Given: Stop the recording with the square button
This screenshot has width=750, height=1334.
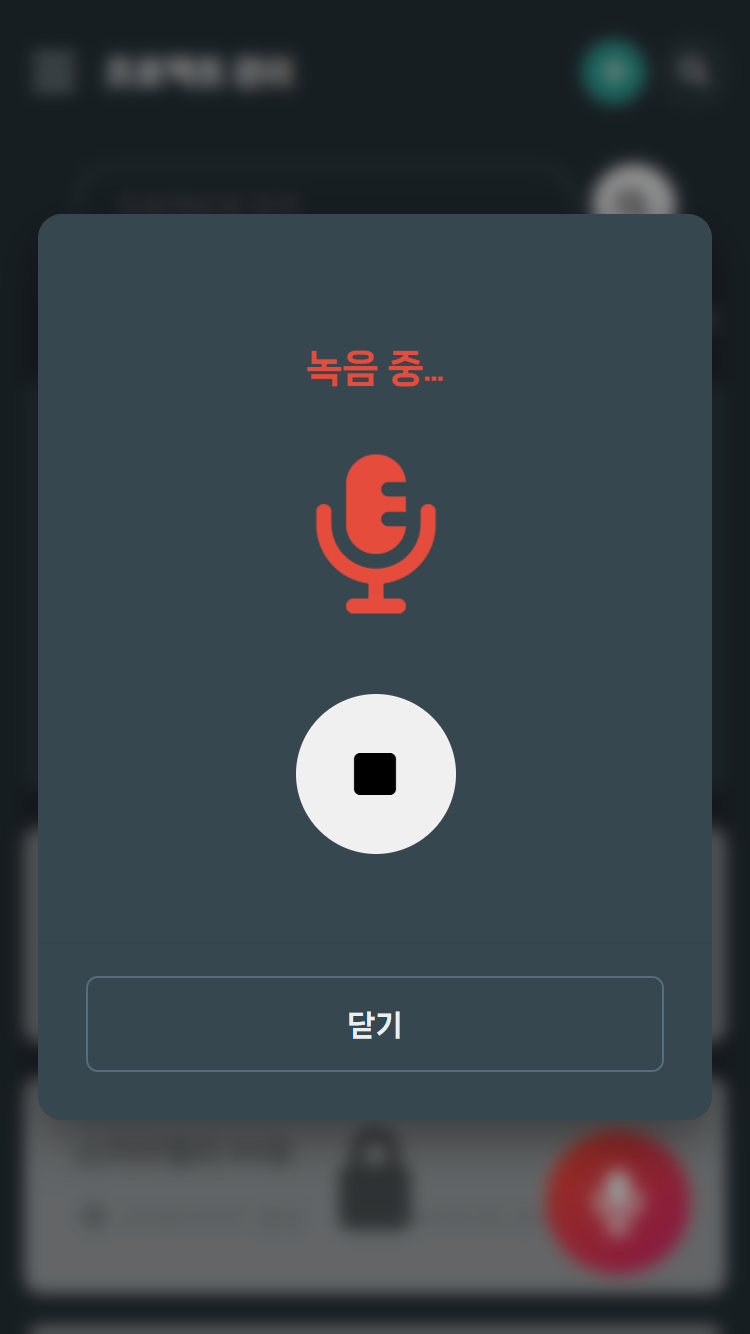Looking at the screenshot, I should coord(375,774).
